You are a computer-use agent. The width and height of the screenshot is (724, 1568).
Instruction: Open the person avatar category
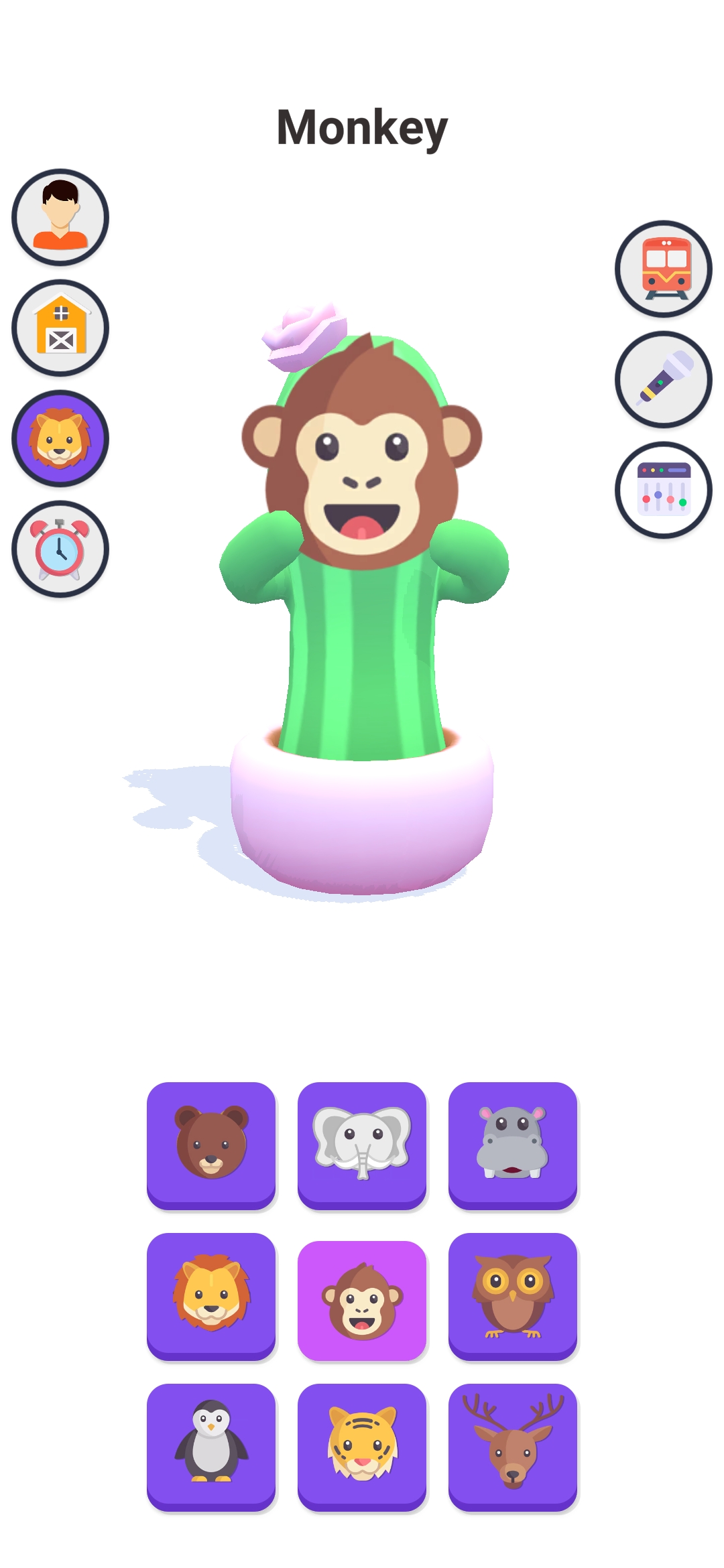click(x=60, y=217)
